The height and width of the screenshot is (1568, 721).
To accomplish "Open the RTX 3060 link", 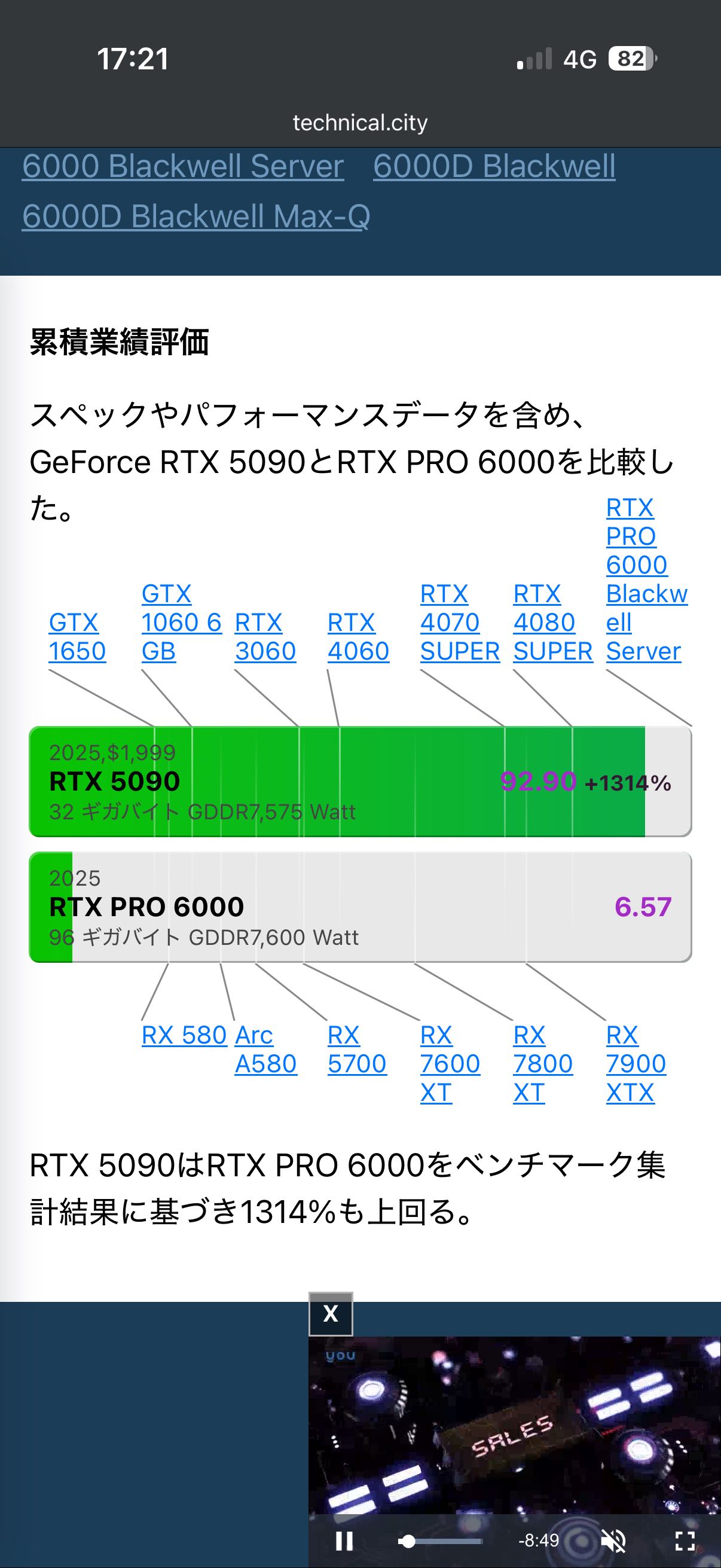I will click(x=265, y=637).
